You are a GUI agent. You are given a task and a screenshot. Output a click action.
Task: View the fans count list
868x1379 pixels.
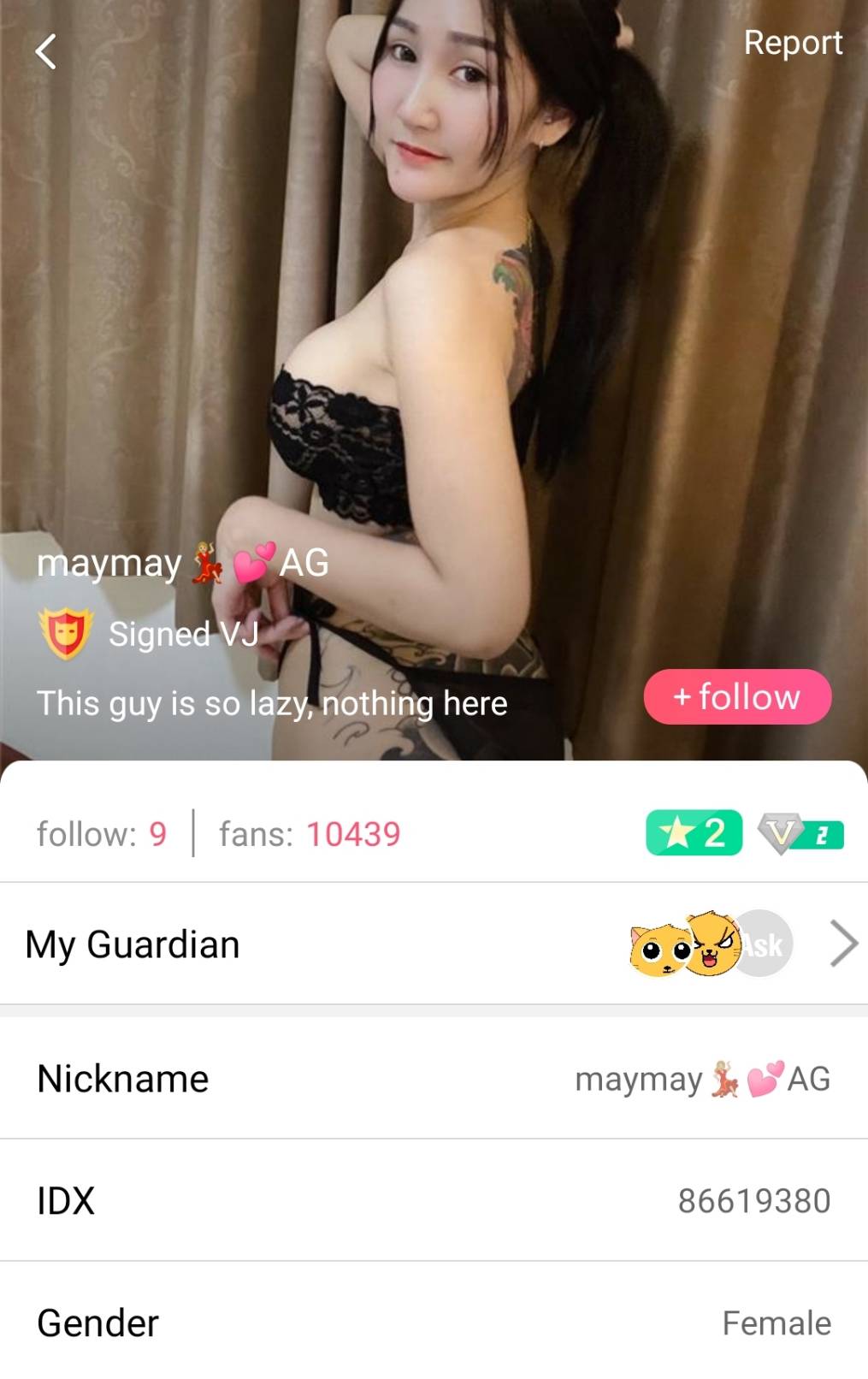[x=310, y=834]
